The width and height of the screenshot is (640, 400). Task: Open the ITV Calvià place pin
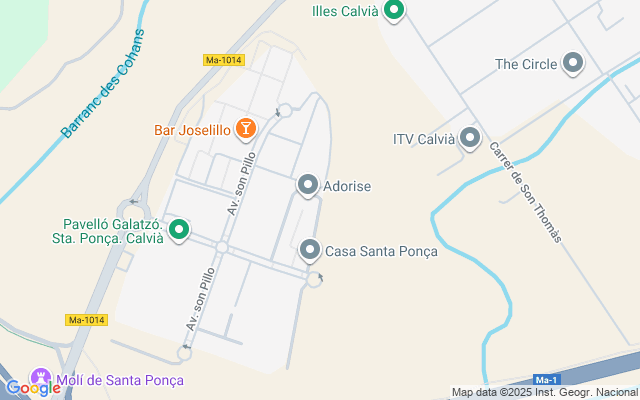click(x=469, y=139)
